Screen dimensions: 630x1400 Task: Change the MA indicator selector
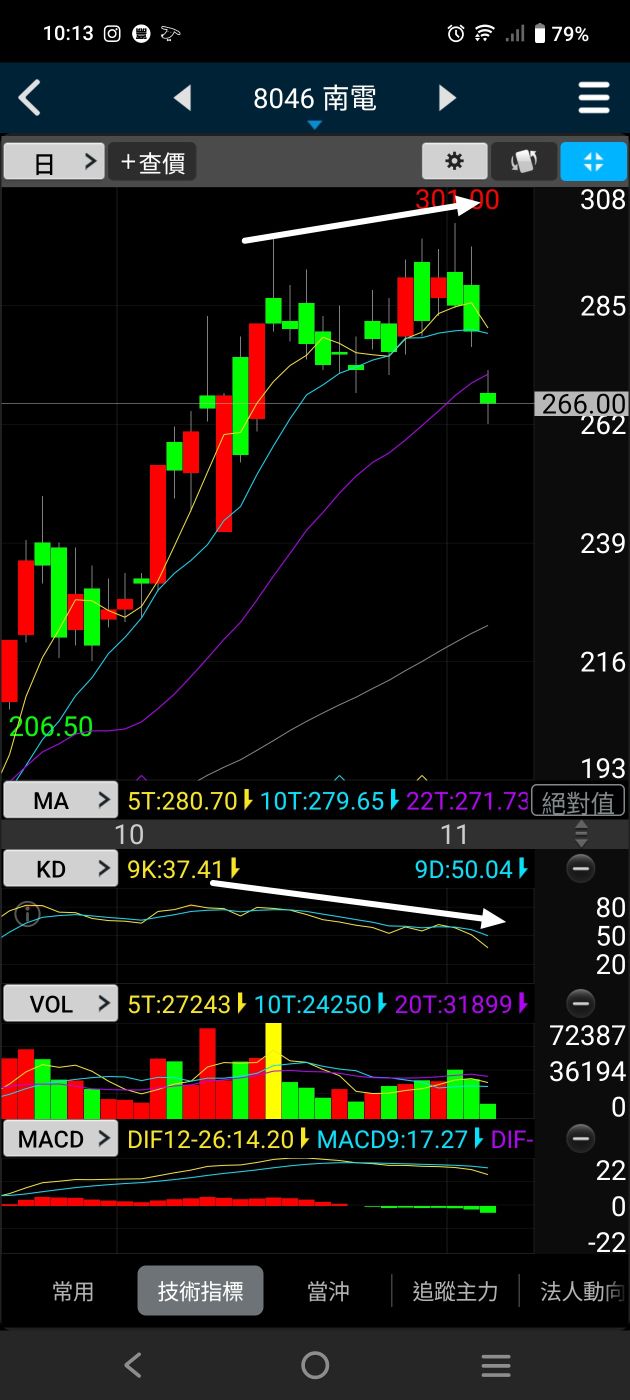coord(60,801)
